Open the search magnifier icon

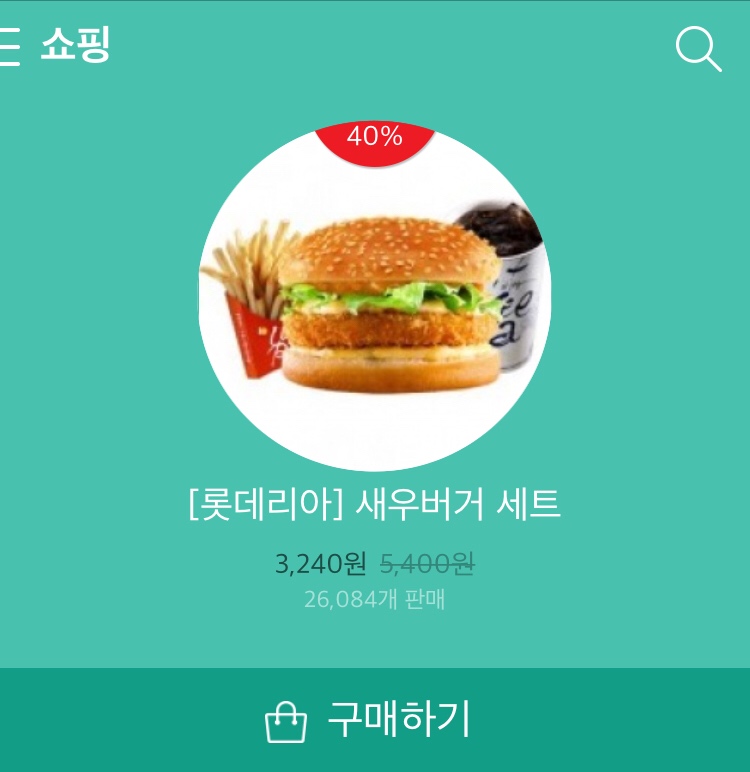tap(698, 48)
